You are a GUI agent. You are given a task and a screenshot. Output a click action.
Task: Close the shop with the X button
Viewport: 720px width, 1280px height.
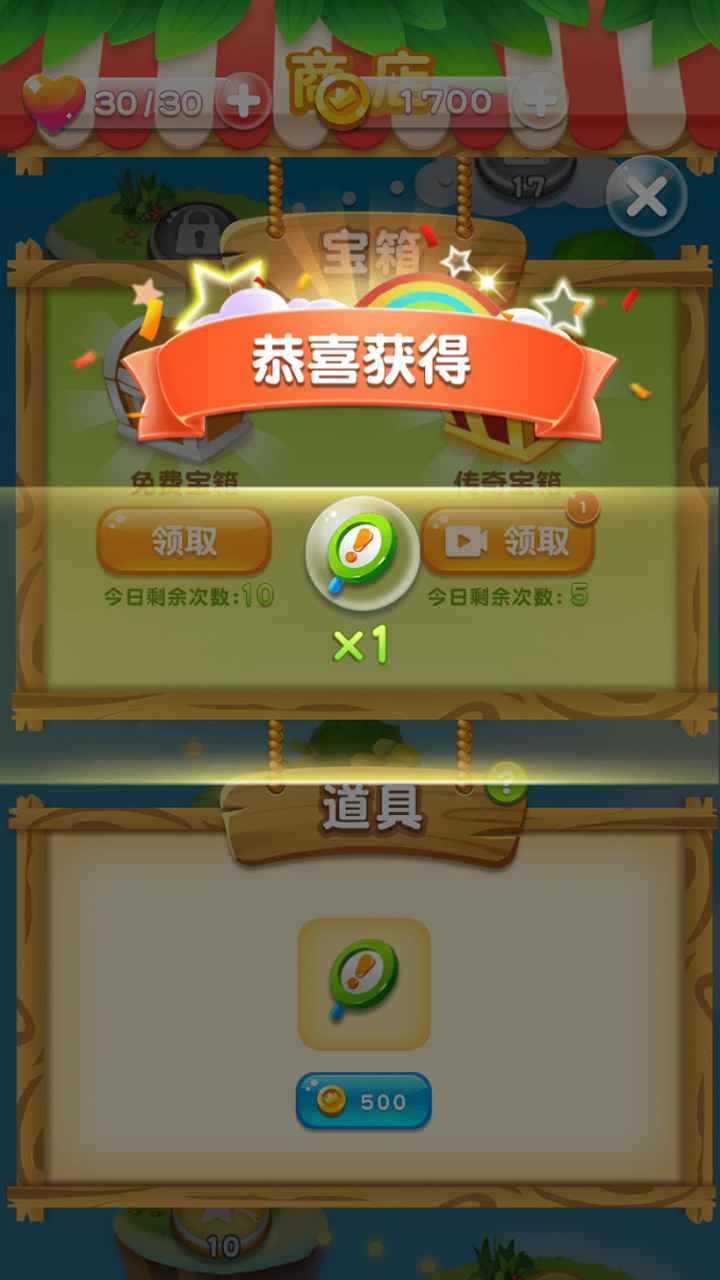[646, 198]
